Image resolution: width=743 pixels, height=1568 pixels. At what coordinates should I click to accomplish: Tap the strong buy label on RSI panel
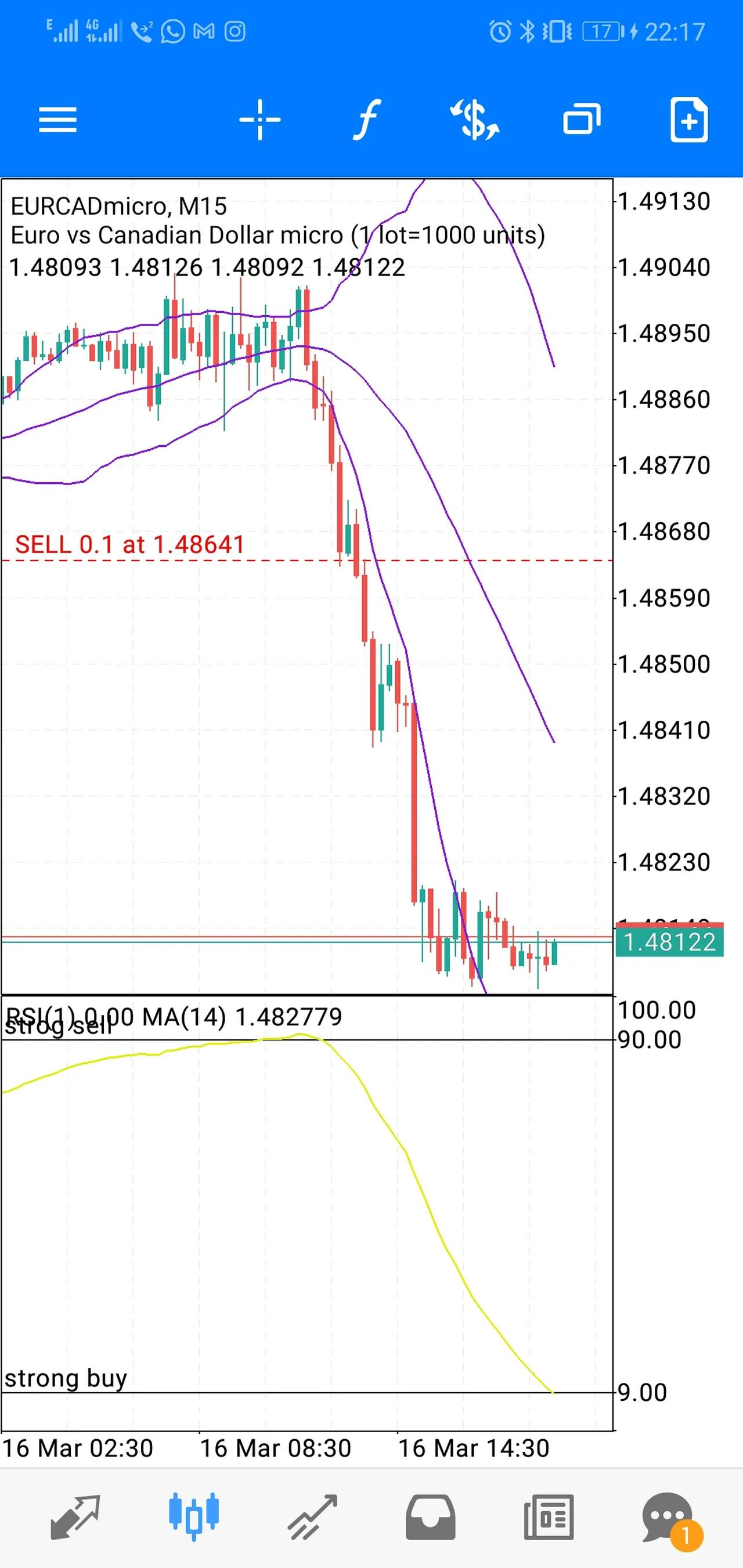(x=65, y=1378)
